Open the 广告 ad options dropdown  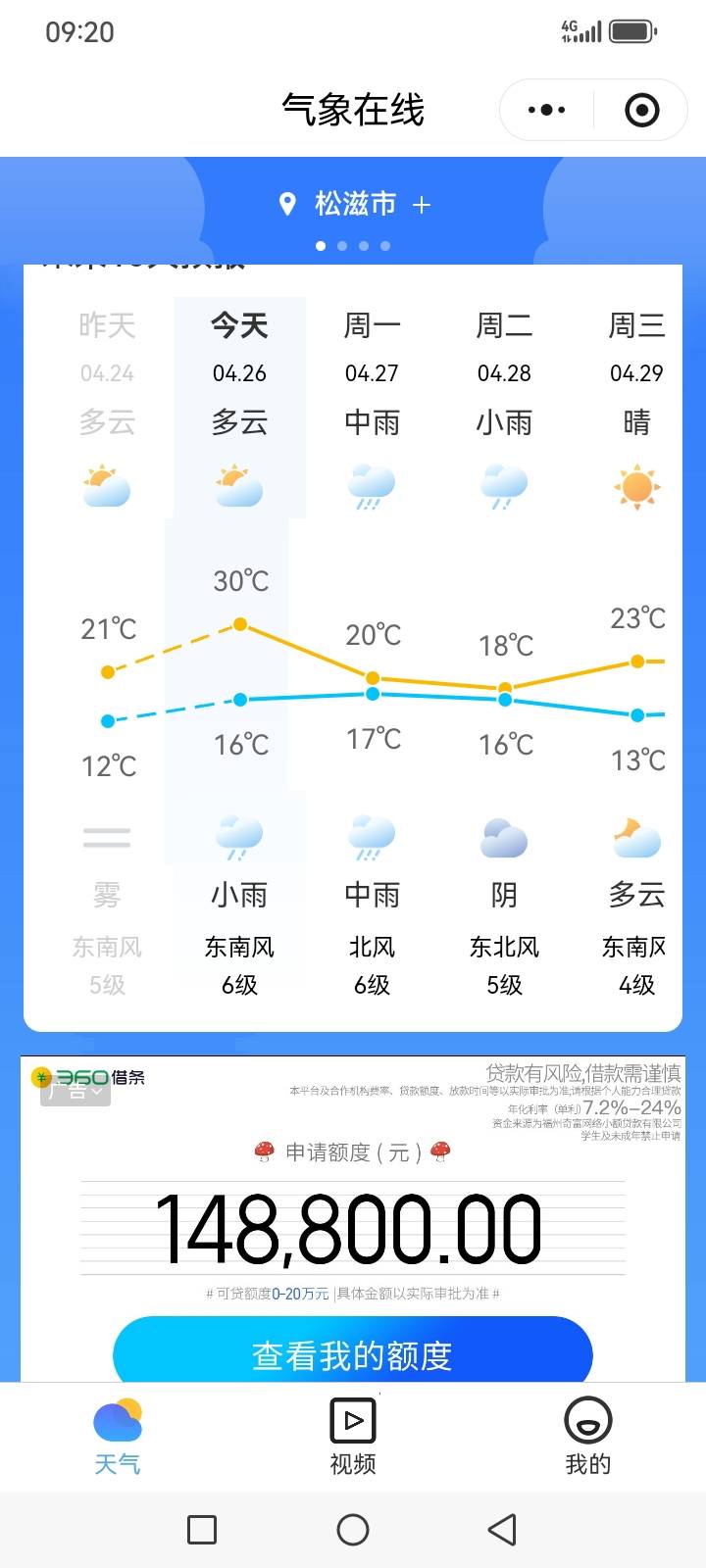[x=75, y=1092]
